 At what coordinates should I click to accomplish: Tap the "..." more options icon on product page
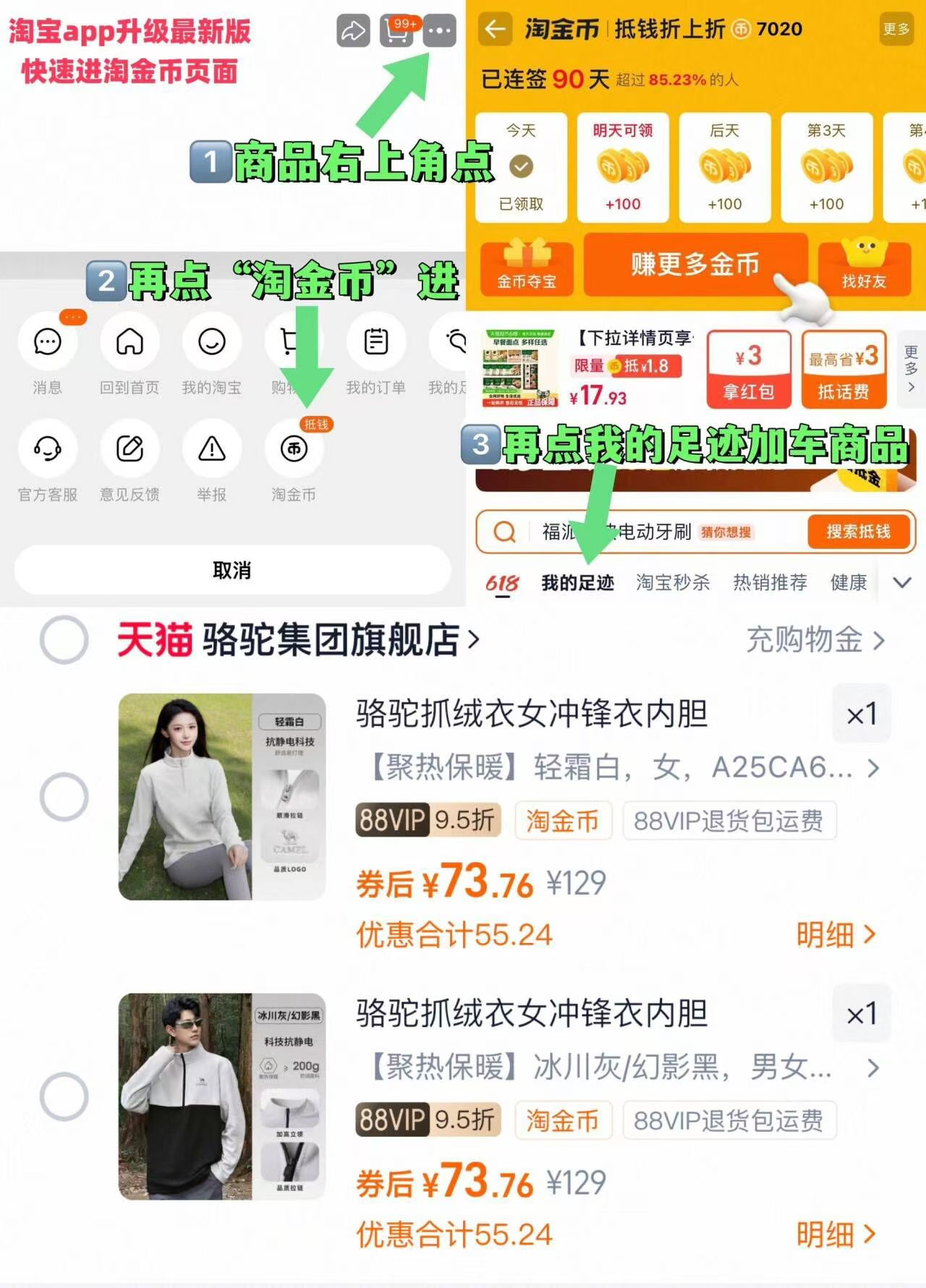(x=440, y=31)
